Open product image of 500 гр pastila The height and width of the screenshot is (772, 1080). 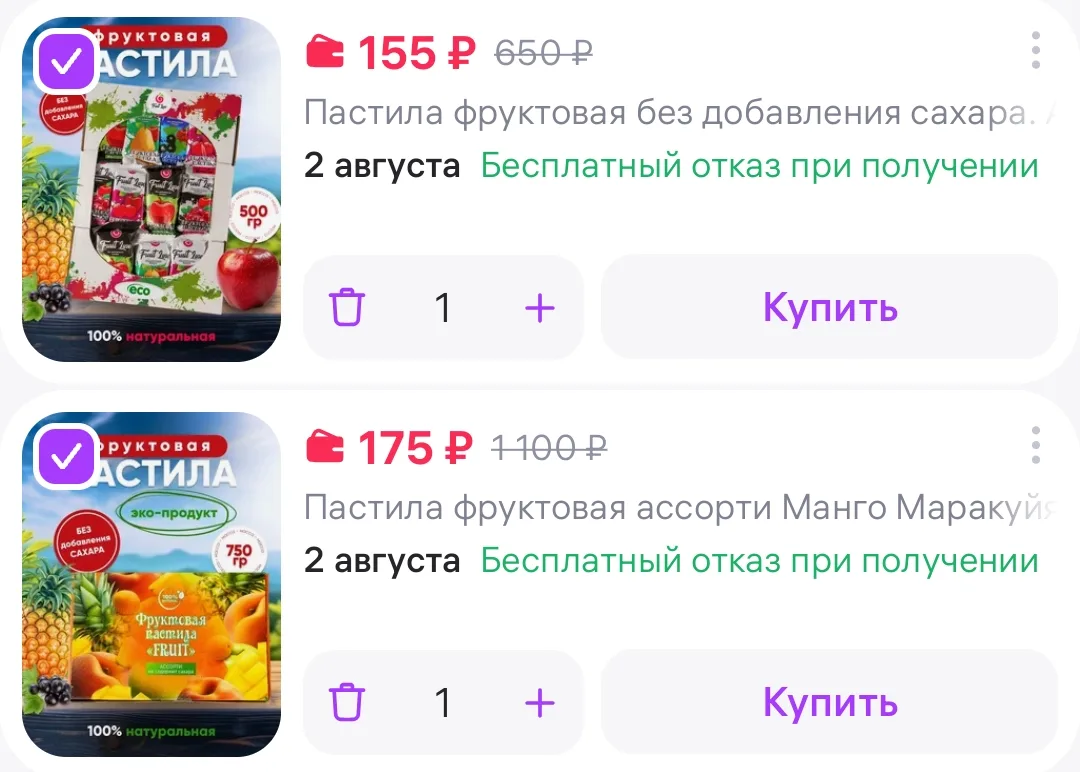pos(152,189)
